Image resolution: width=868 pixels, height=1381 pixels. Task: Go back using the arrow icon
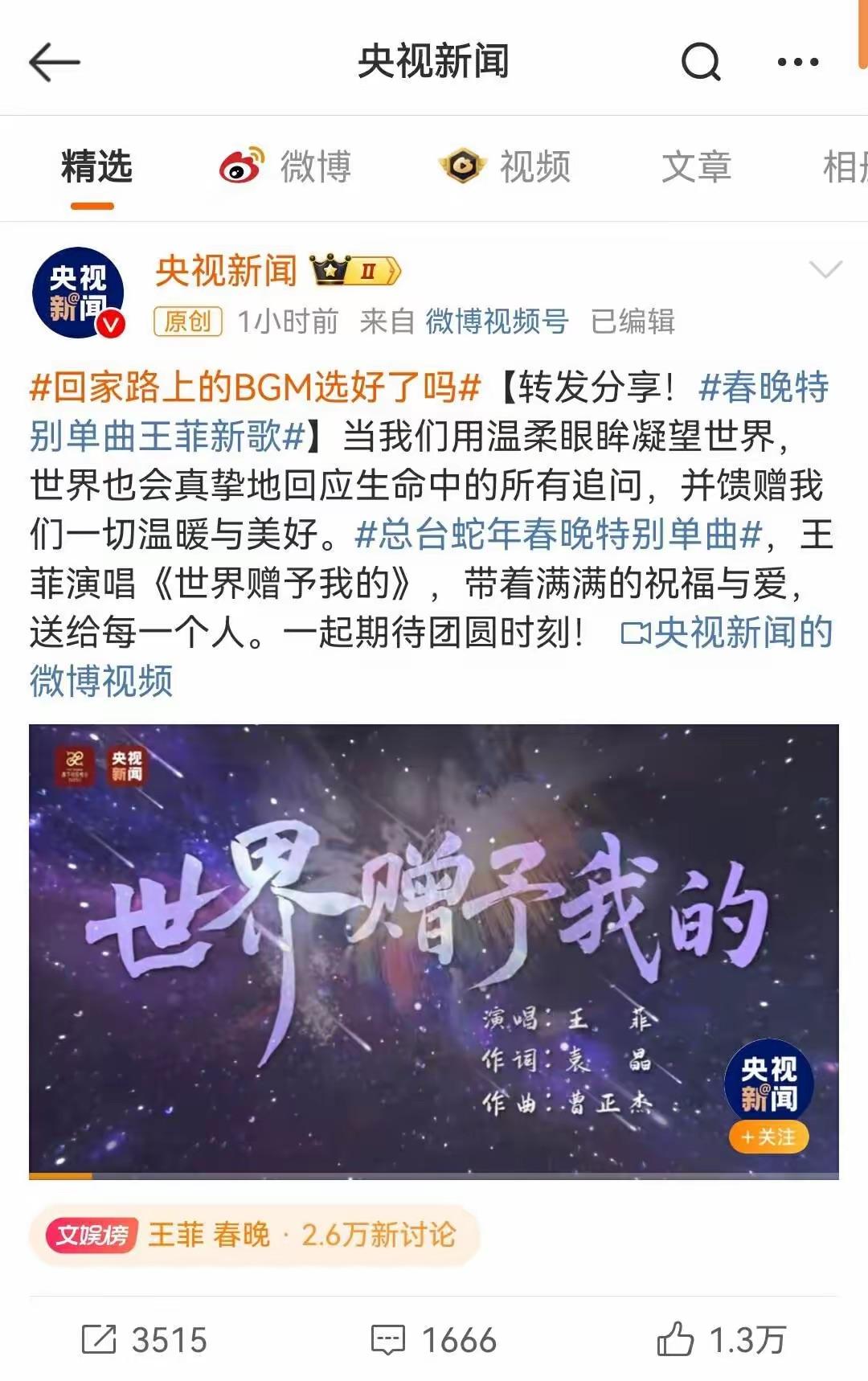coord(54,62)
